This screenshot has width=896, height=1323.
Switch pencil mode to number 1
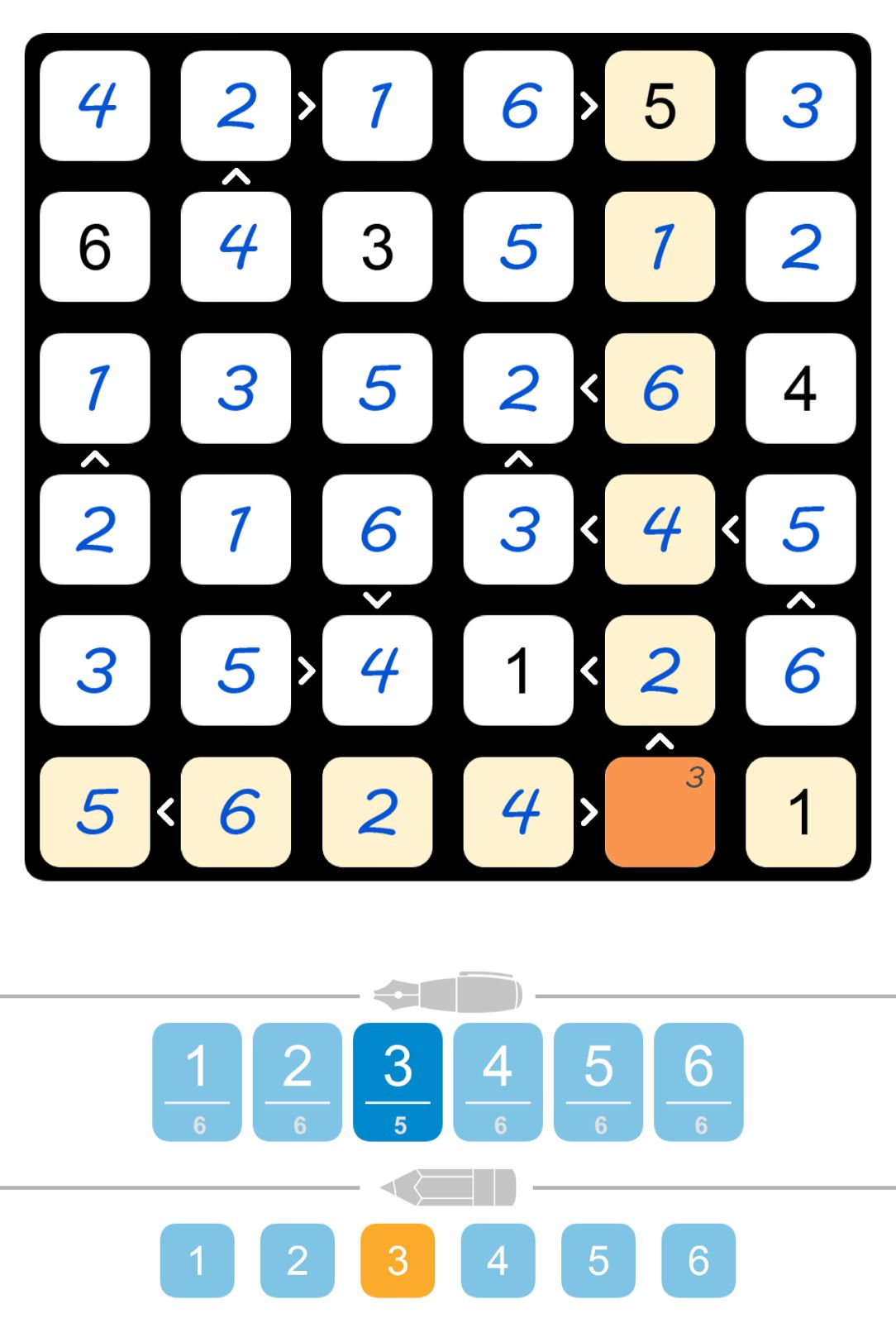[x=197, y=1260]
